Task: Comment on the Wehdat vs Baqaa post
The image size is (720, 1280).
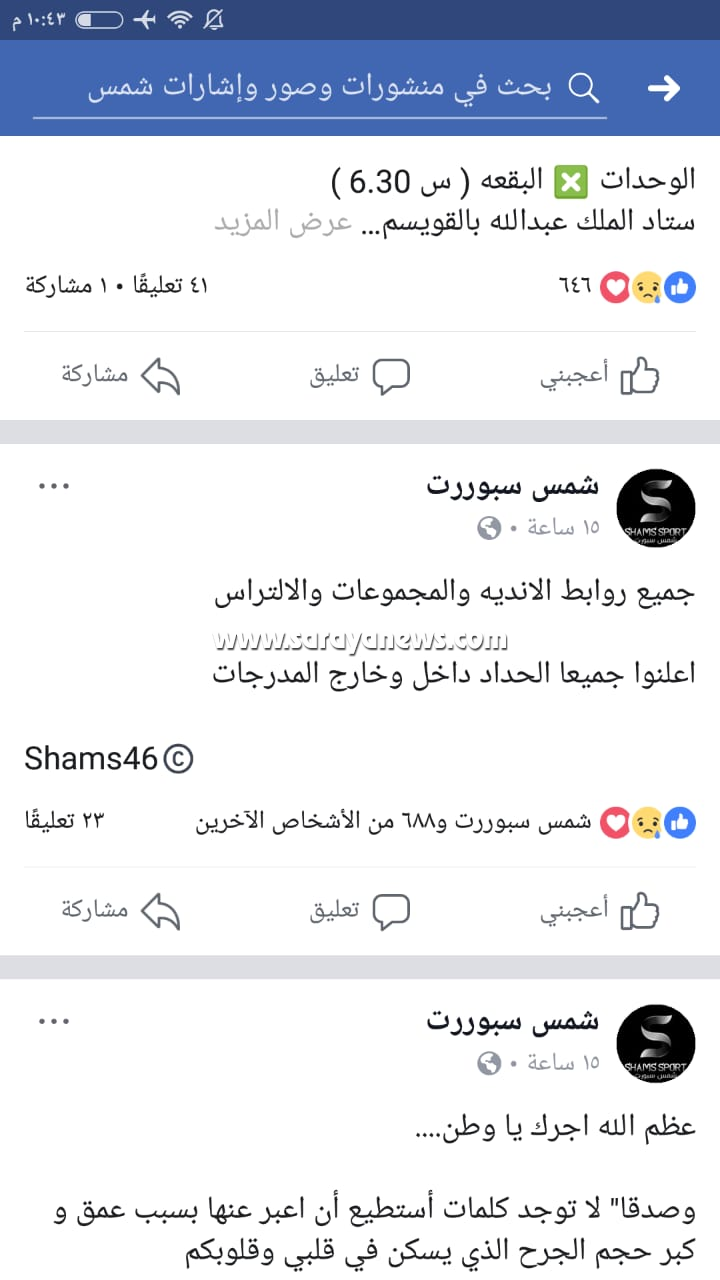Action: (x=360, y=376)
